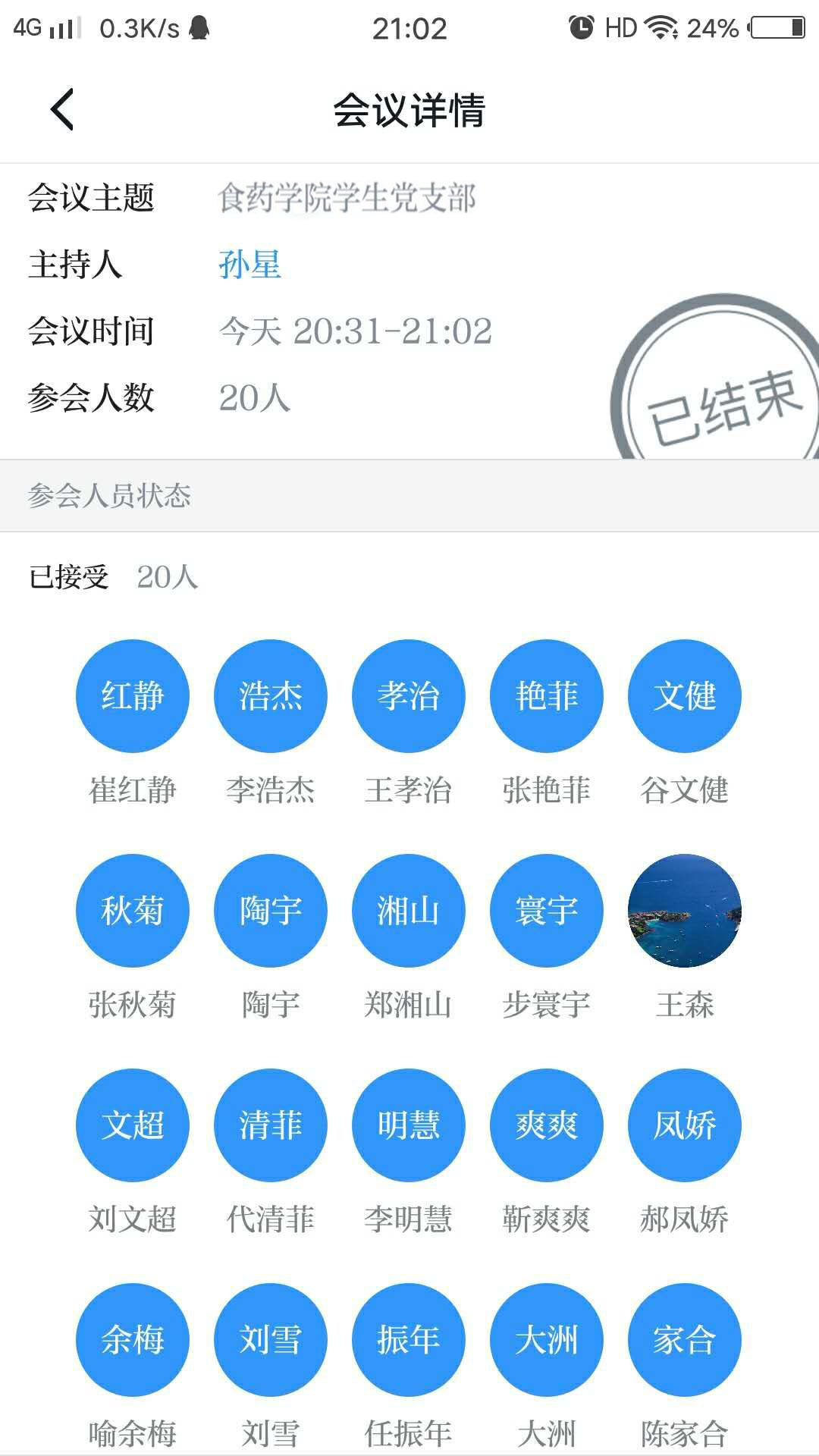Open attendee 喻余梅's avatar
Screen dimensions: 819x1456
(132, 1340)
